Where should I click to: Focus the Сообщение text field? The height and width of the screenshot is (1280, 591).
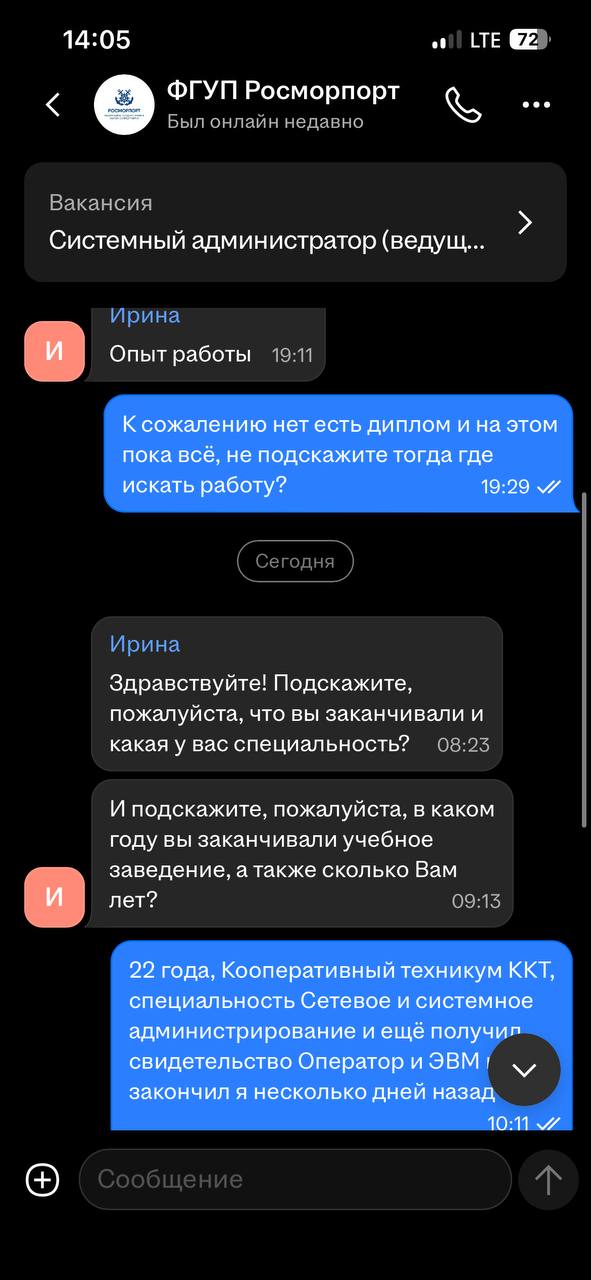pos(295,1180)
